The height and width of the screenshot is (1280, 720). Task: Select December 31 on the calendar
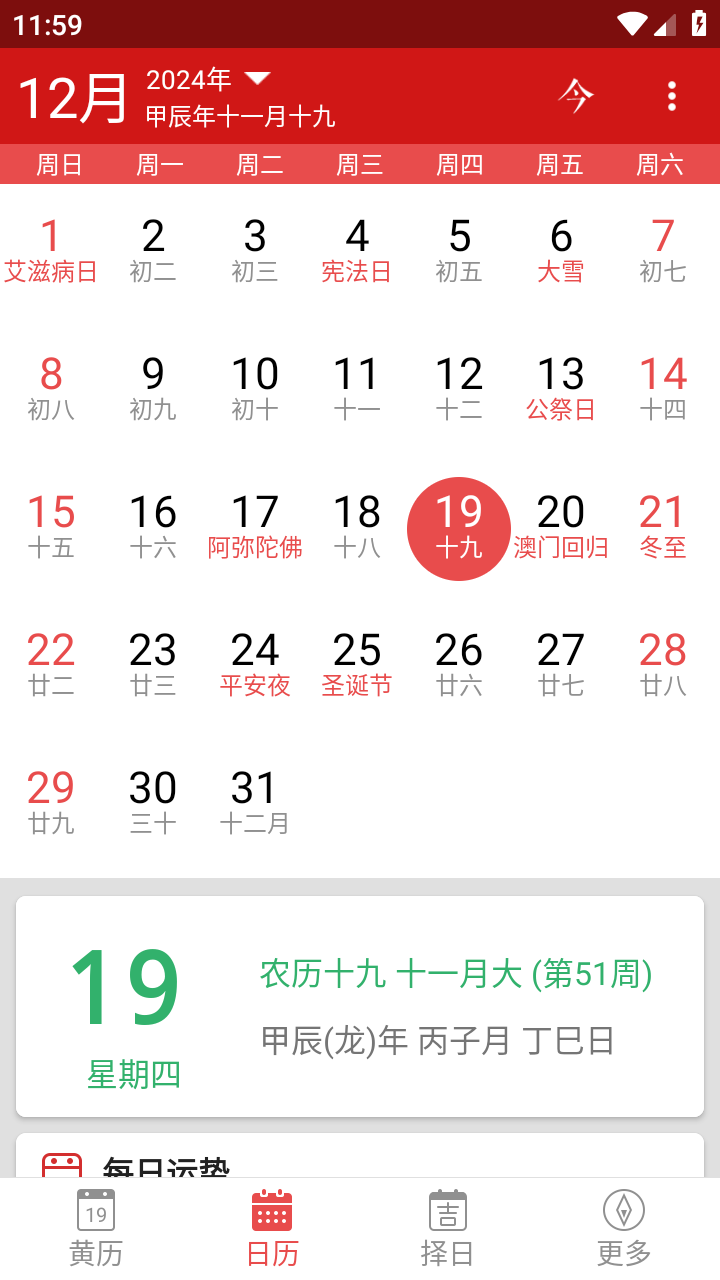[x=255, y=803]
